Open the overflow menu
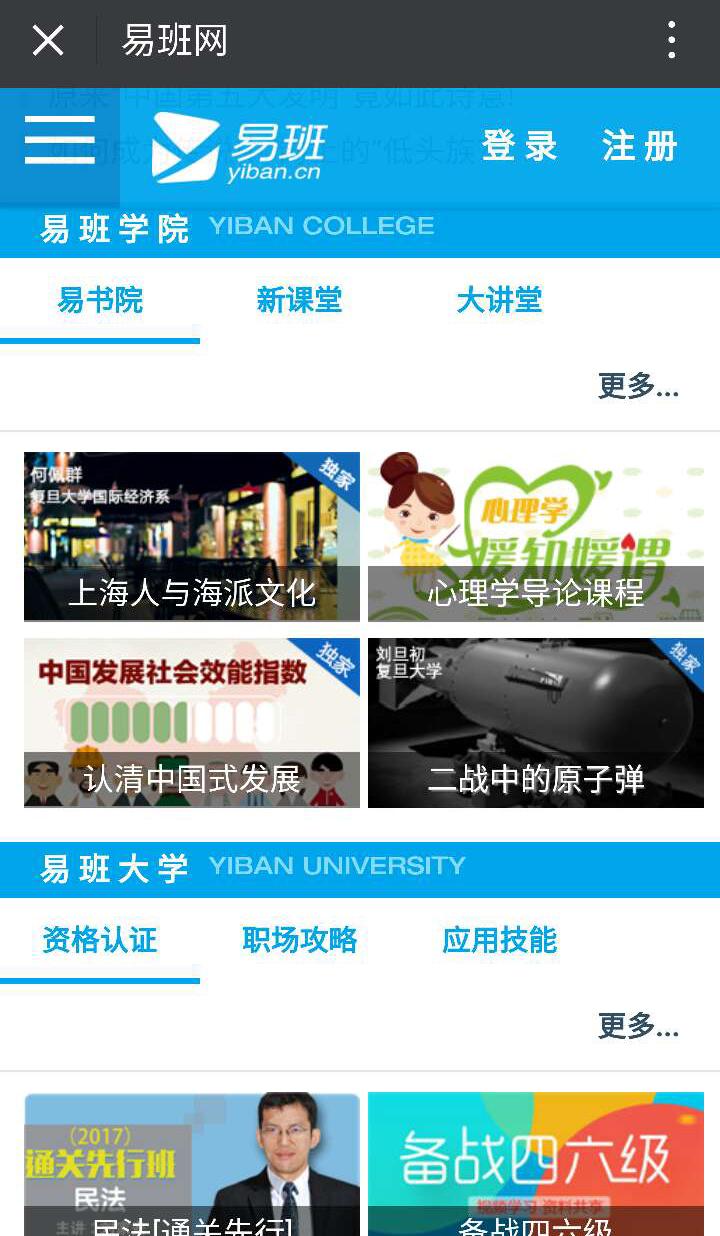720x1236 pixels. coord(672,41)
